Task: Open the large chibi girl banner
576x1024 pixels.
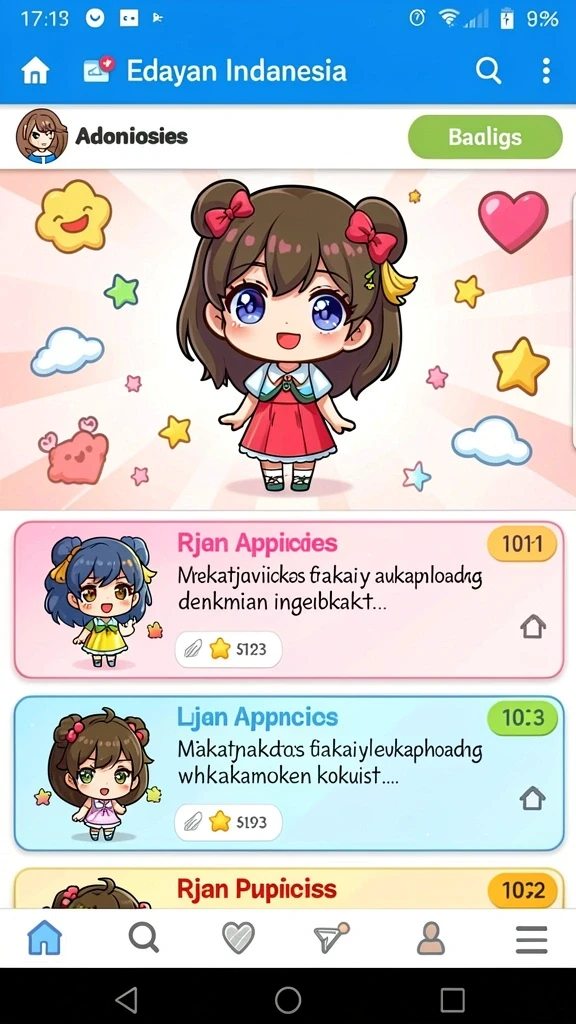Action: tap(288, 340)
